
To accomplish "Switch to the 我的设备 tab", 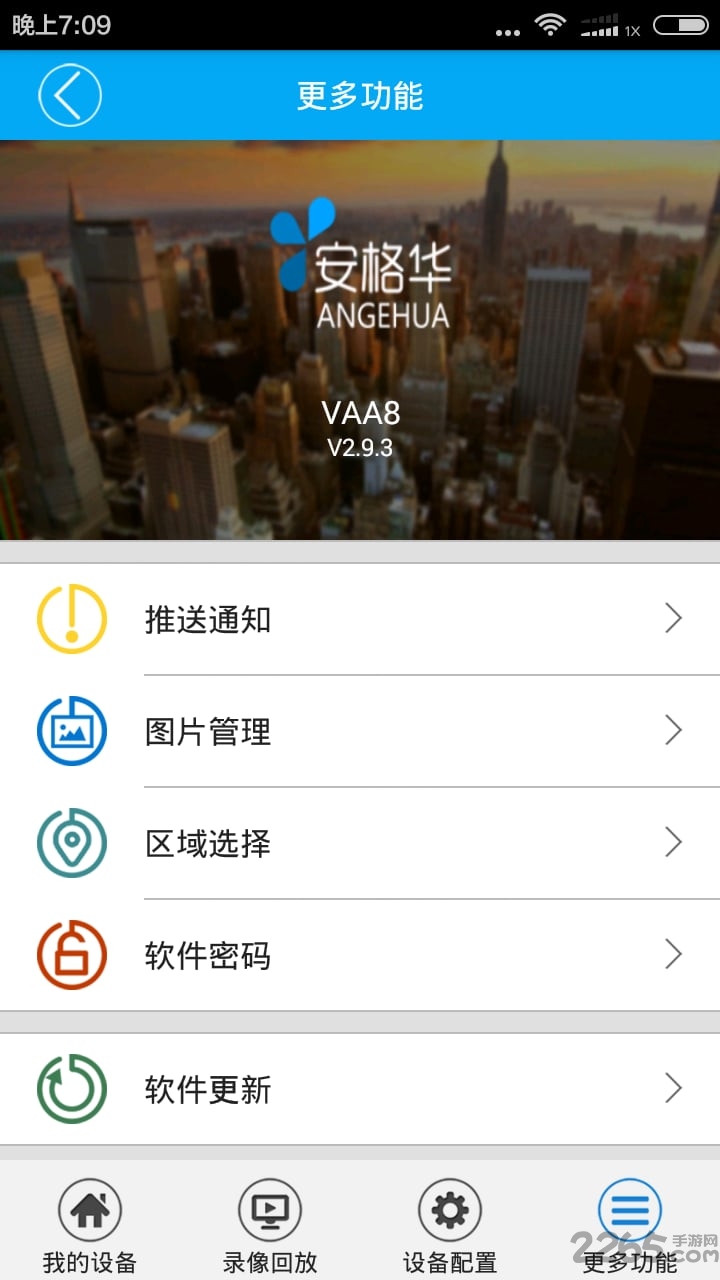I will [x=90, y=1225].
